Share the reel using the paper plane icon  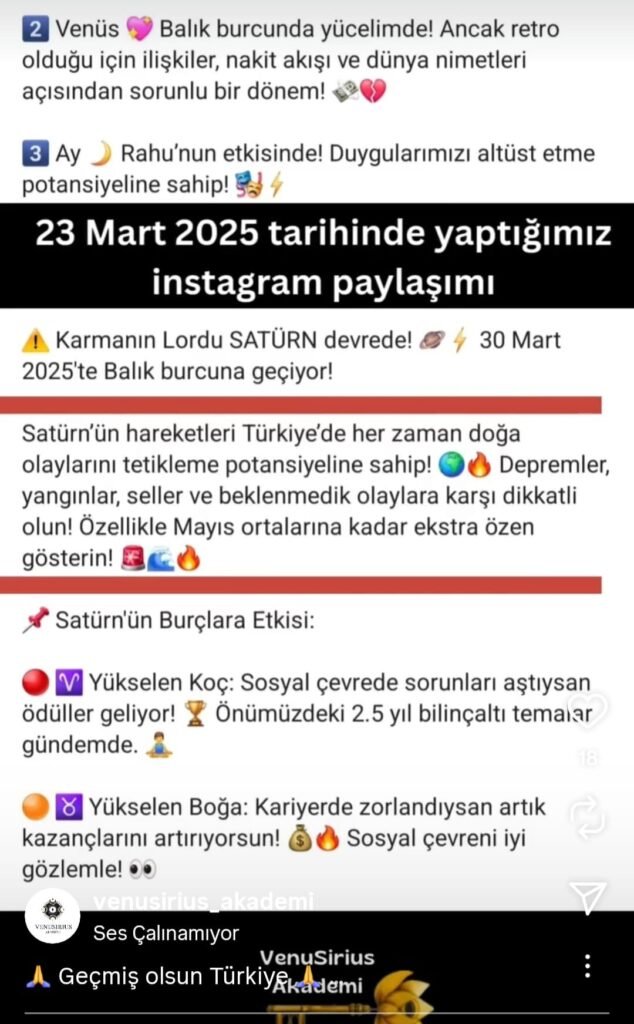pyautogui.click(x=587, y=896)
